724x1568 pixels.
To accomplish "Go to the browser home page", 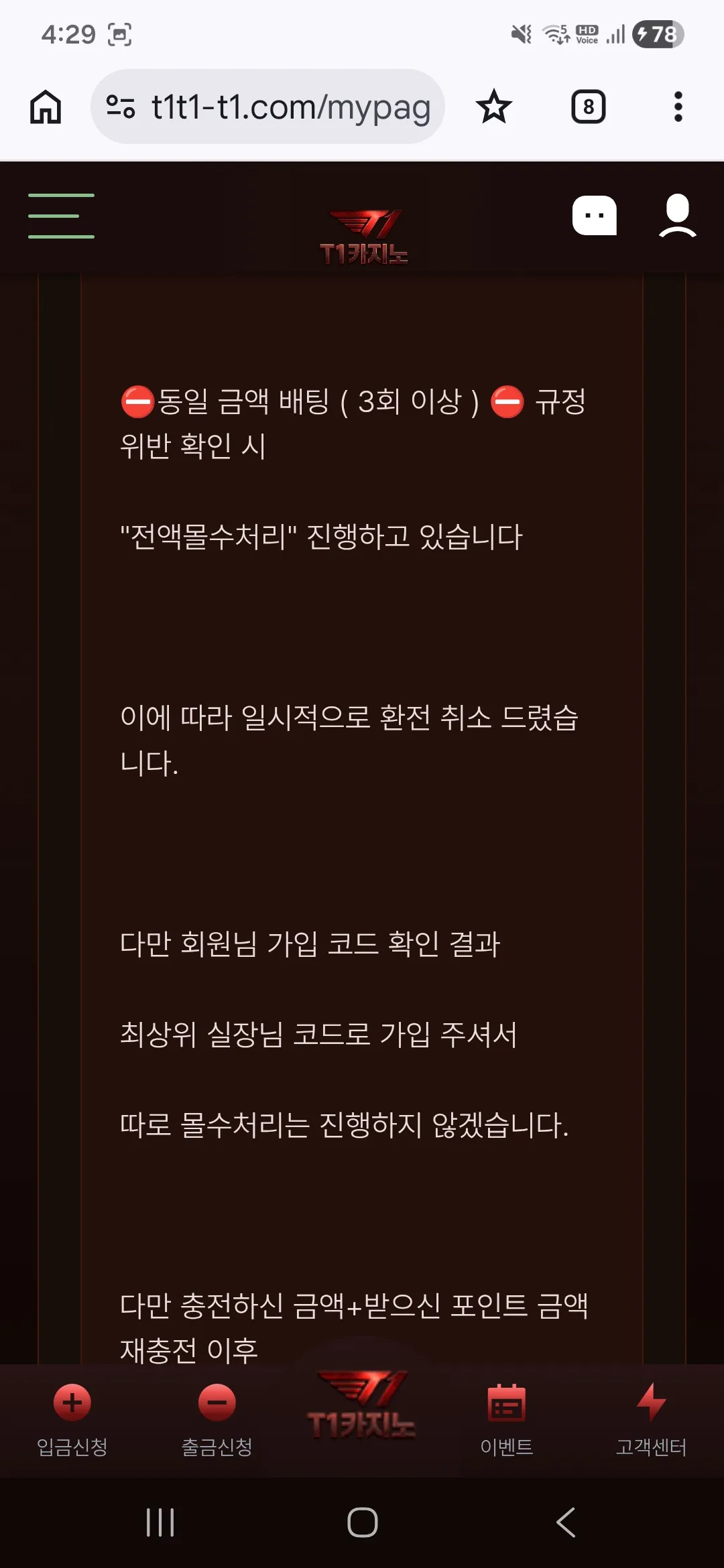I will click(x=46, y=107).
